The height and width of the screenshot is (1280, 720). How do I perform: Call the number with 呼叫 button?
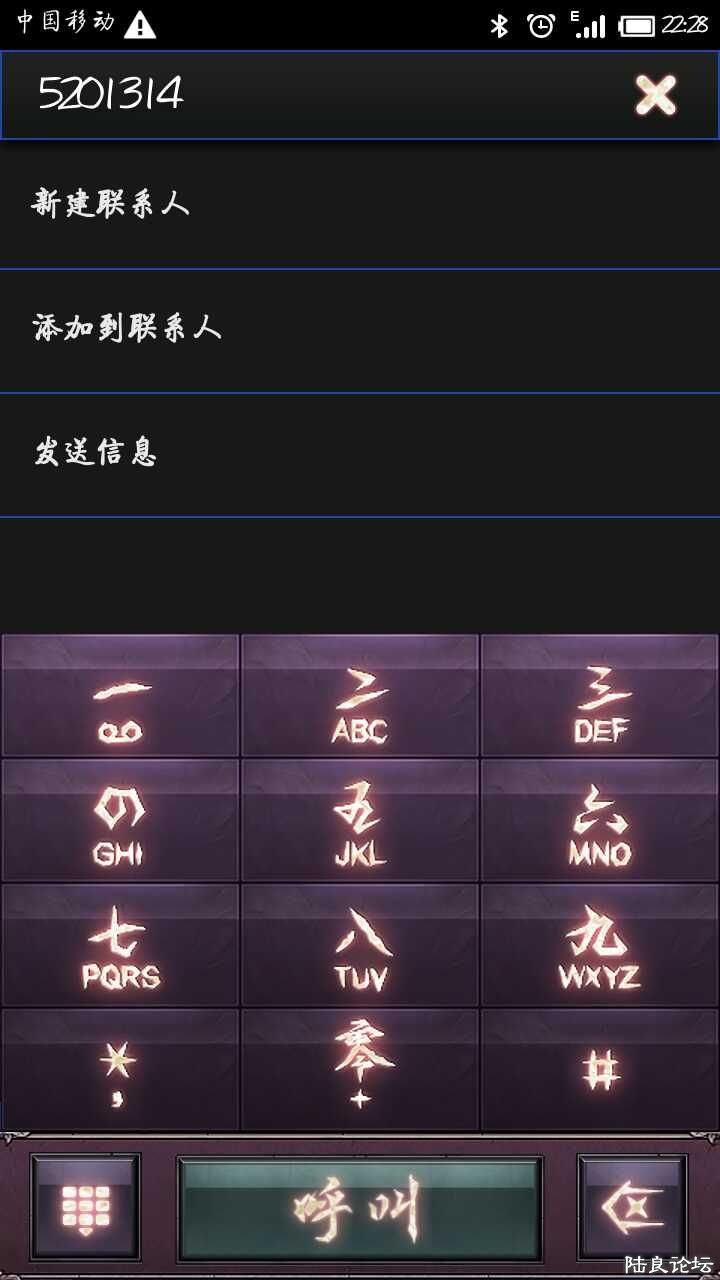tap(360, 1208)
